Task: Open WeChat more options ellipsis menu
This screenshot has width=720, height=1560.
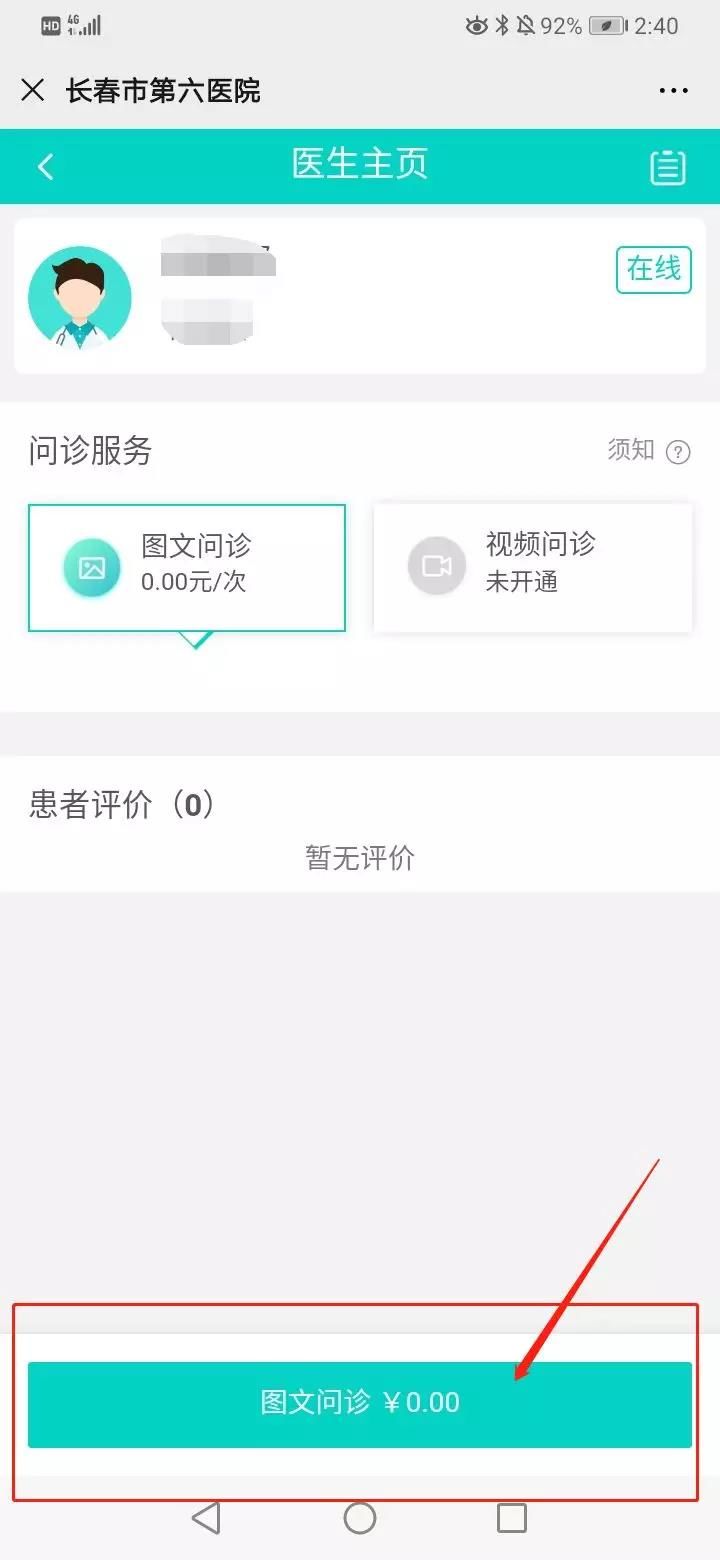Action: click(x=673, y=90)
